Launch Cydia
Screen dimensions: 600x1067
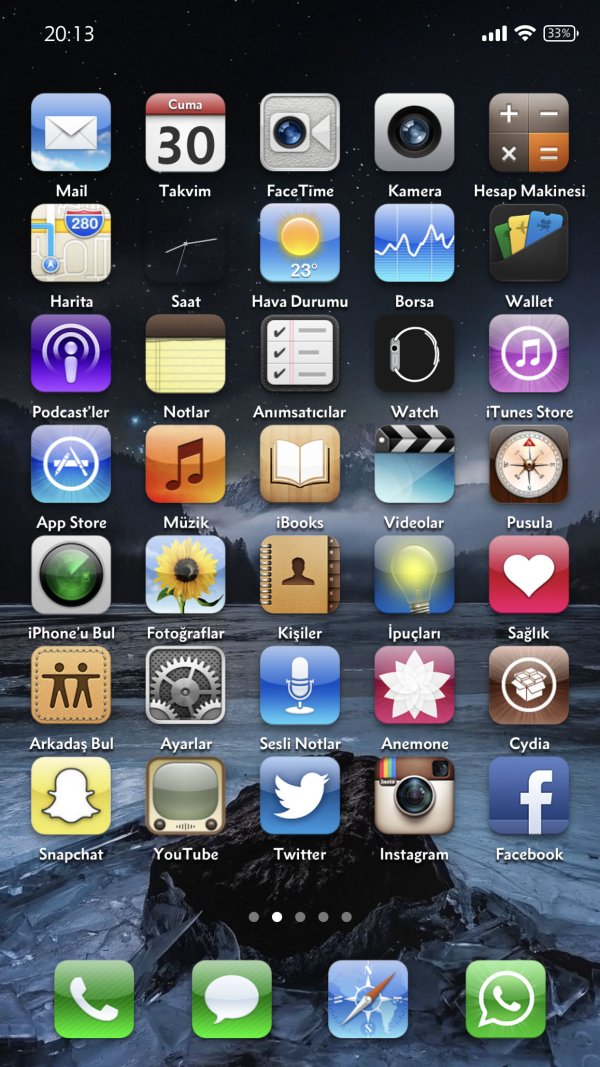click(x=529, y=685)
